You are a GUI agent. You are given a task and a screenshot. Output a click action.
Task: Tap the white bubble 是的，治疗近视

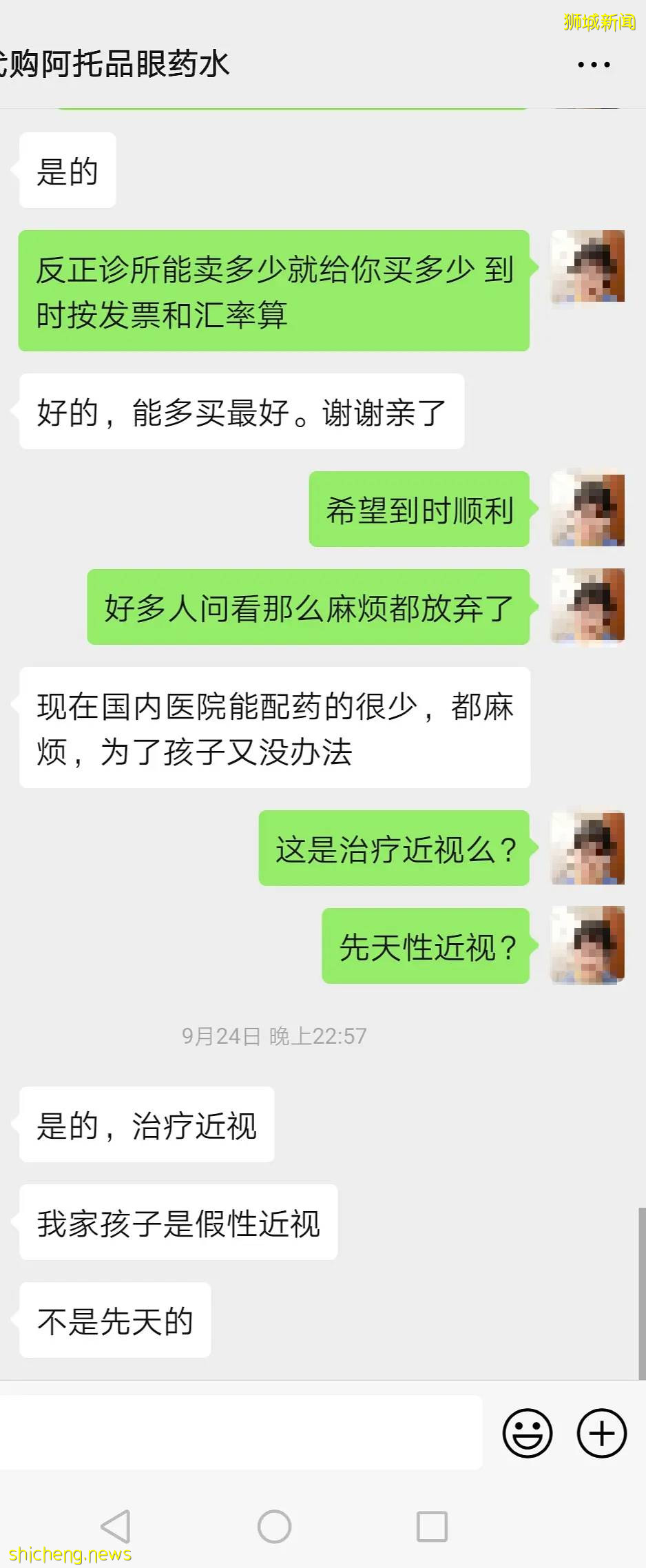(146, 1124)
